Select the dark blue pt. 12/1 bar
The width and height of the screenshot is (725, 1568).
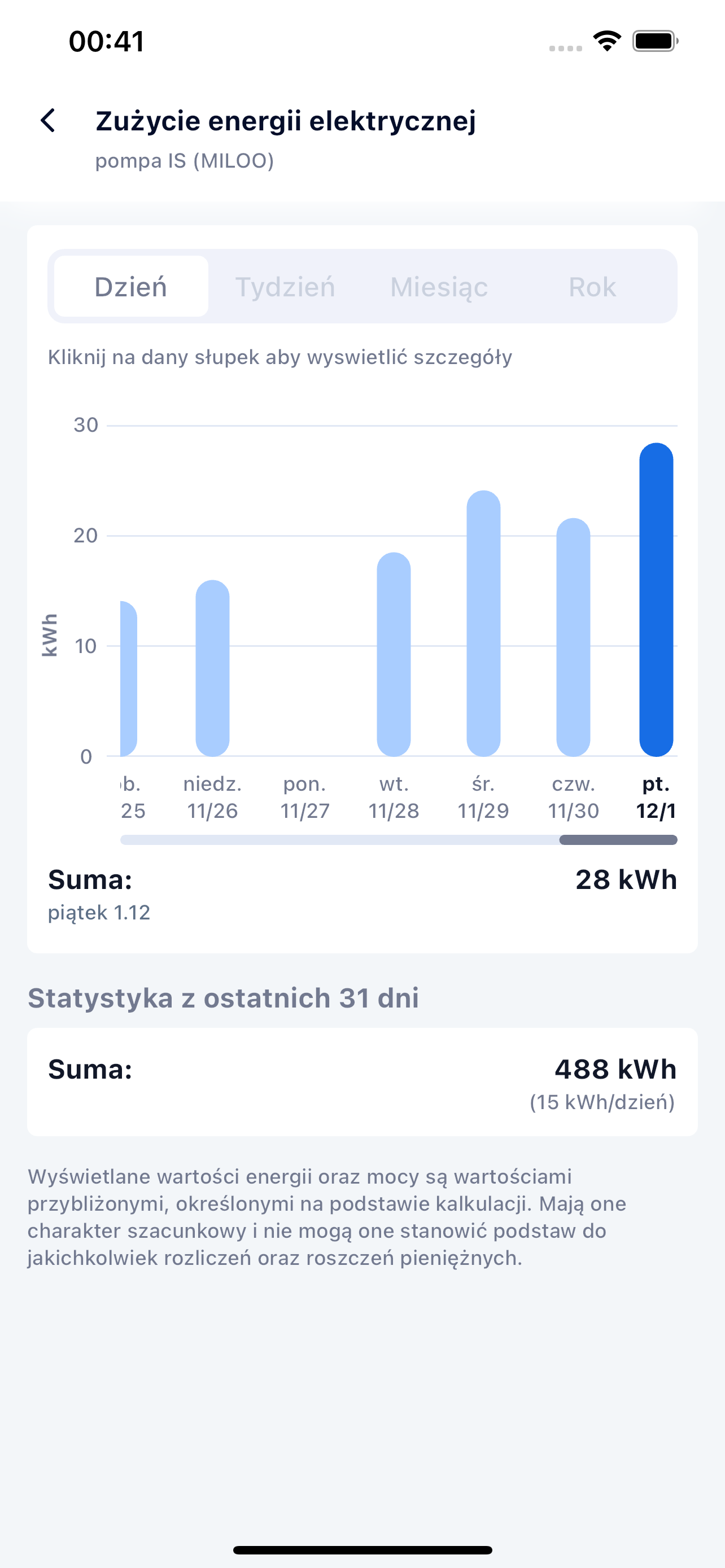656,599
